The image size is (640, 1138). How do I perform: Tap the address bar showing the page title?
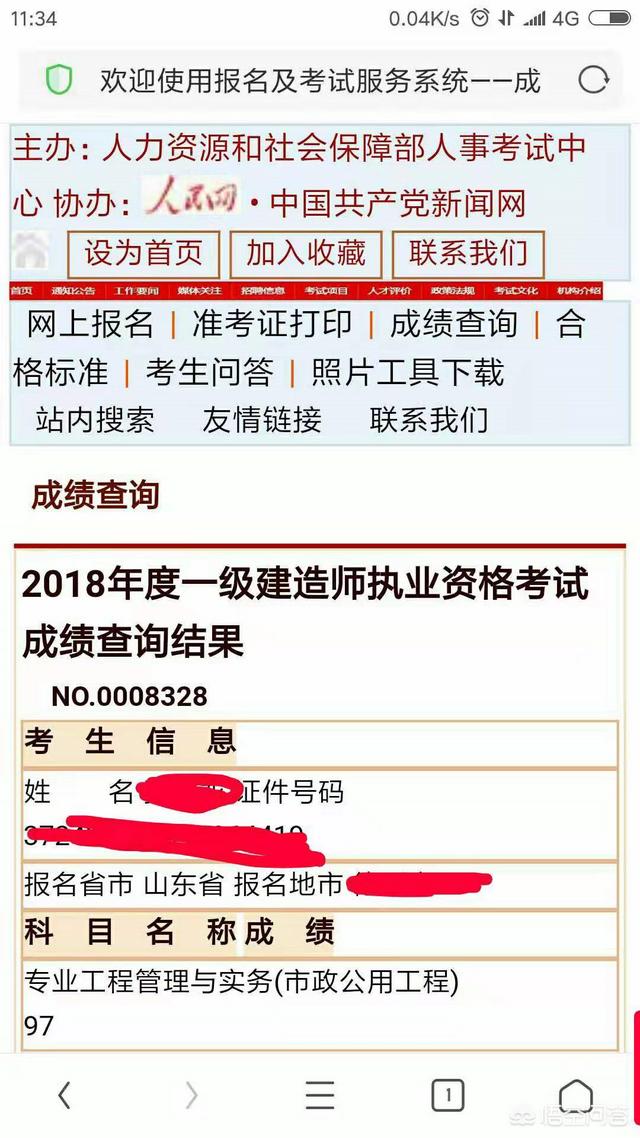[320, 80]
